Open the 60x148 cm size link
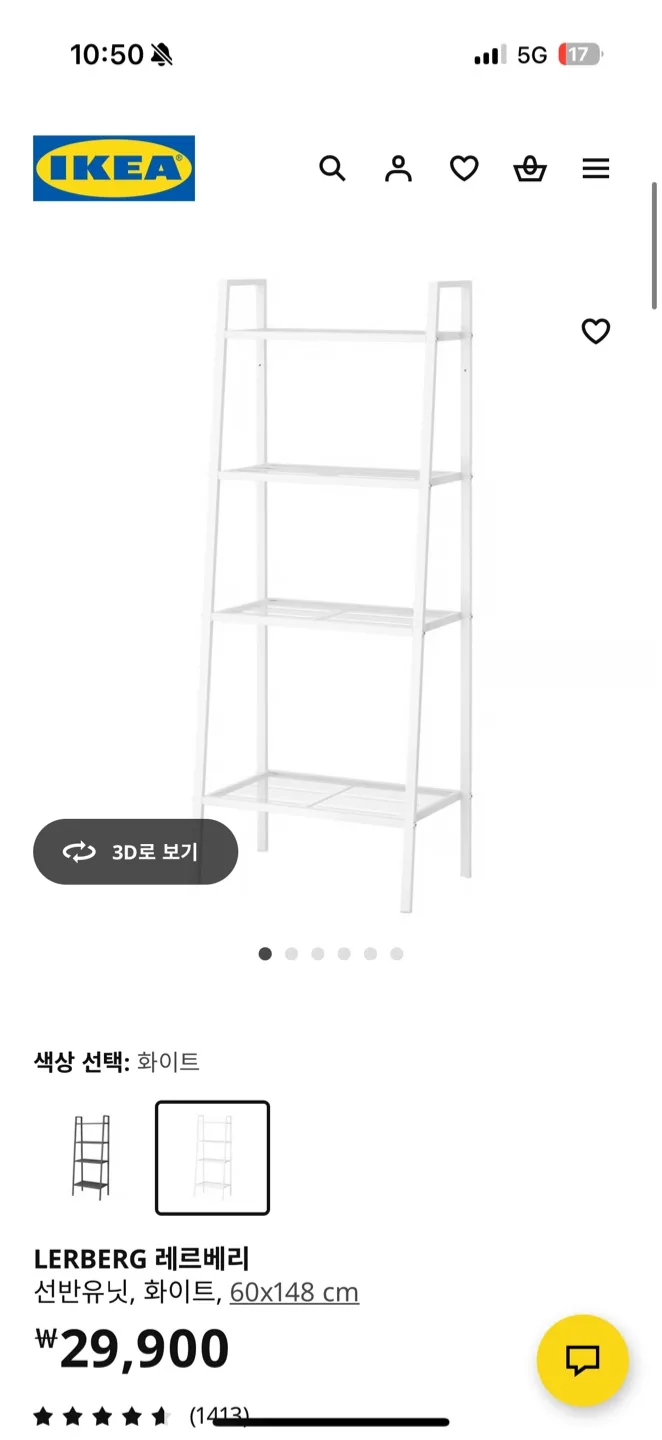The width and height of the screenshot is (662, 1440). click(294, 1292)
